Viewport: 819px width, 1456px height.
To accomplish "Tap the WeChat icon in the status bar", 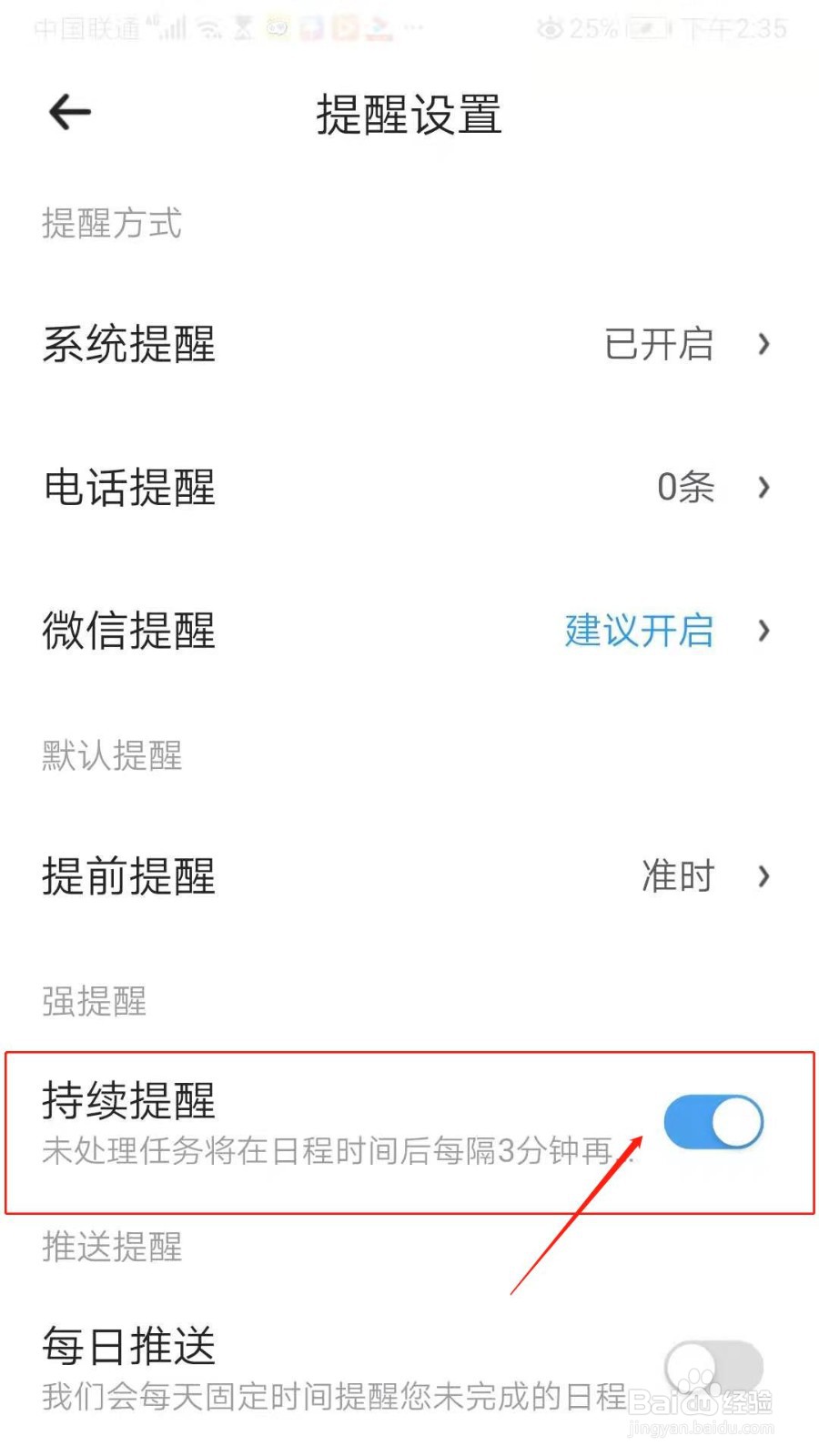I will pyautogui.click(x=277, y=27).
